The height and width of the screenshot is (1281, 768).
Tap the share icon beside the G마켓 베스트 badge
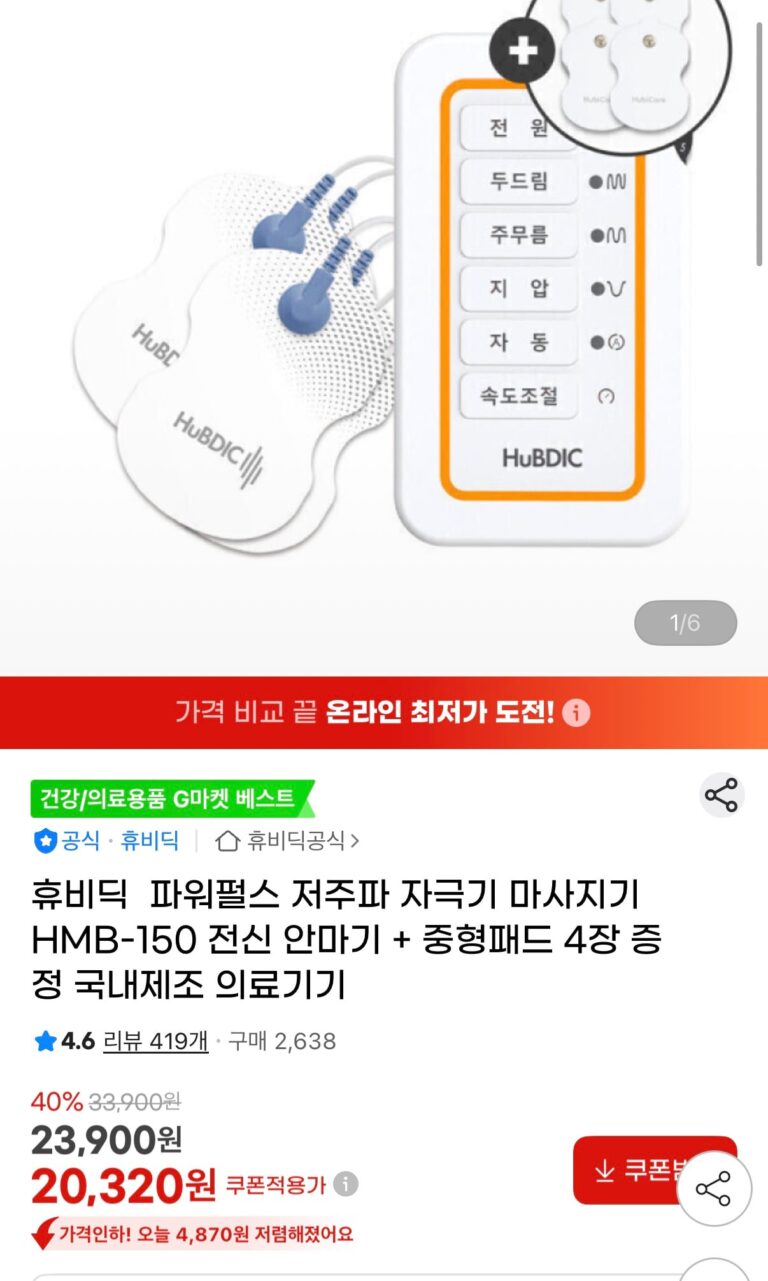(x=721, y=795)
